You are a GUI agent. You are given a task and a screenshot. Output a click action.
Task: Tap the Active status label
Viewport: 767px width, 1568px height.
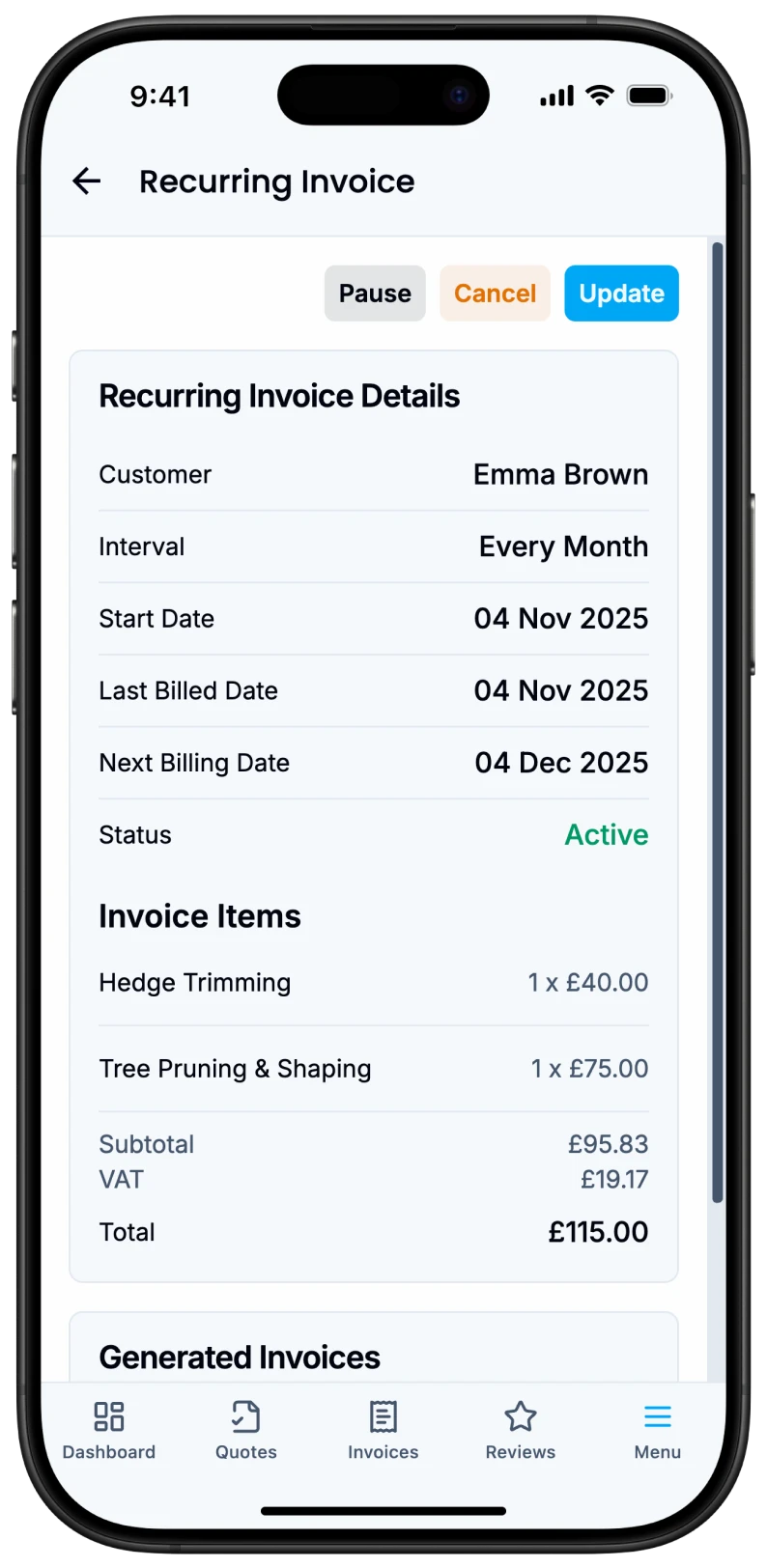(x=607, y=834)
